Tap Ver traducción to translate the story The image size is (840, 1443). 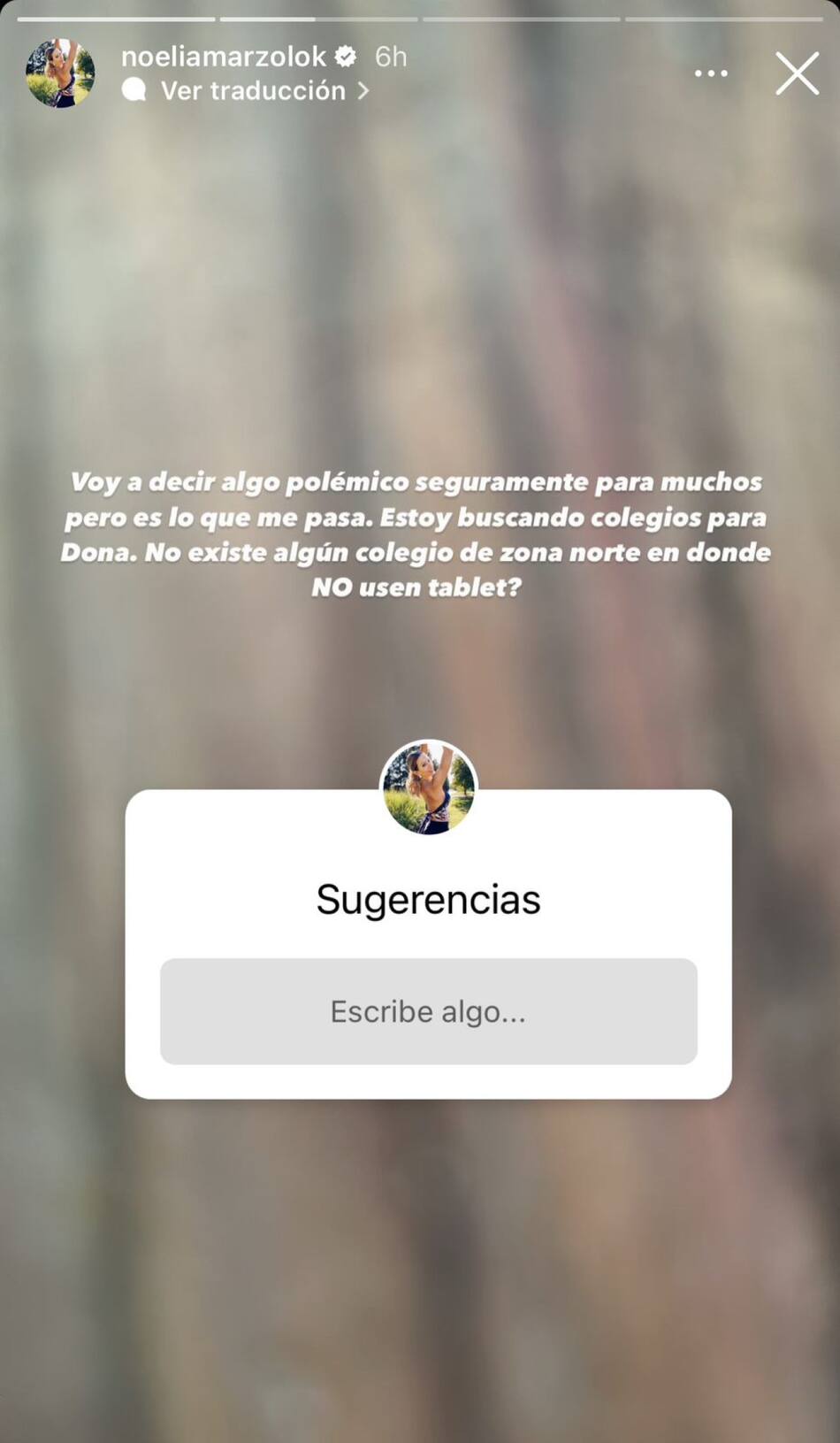(x=252, y=91)
